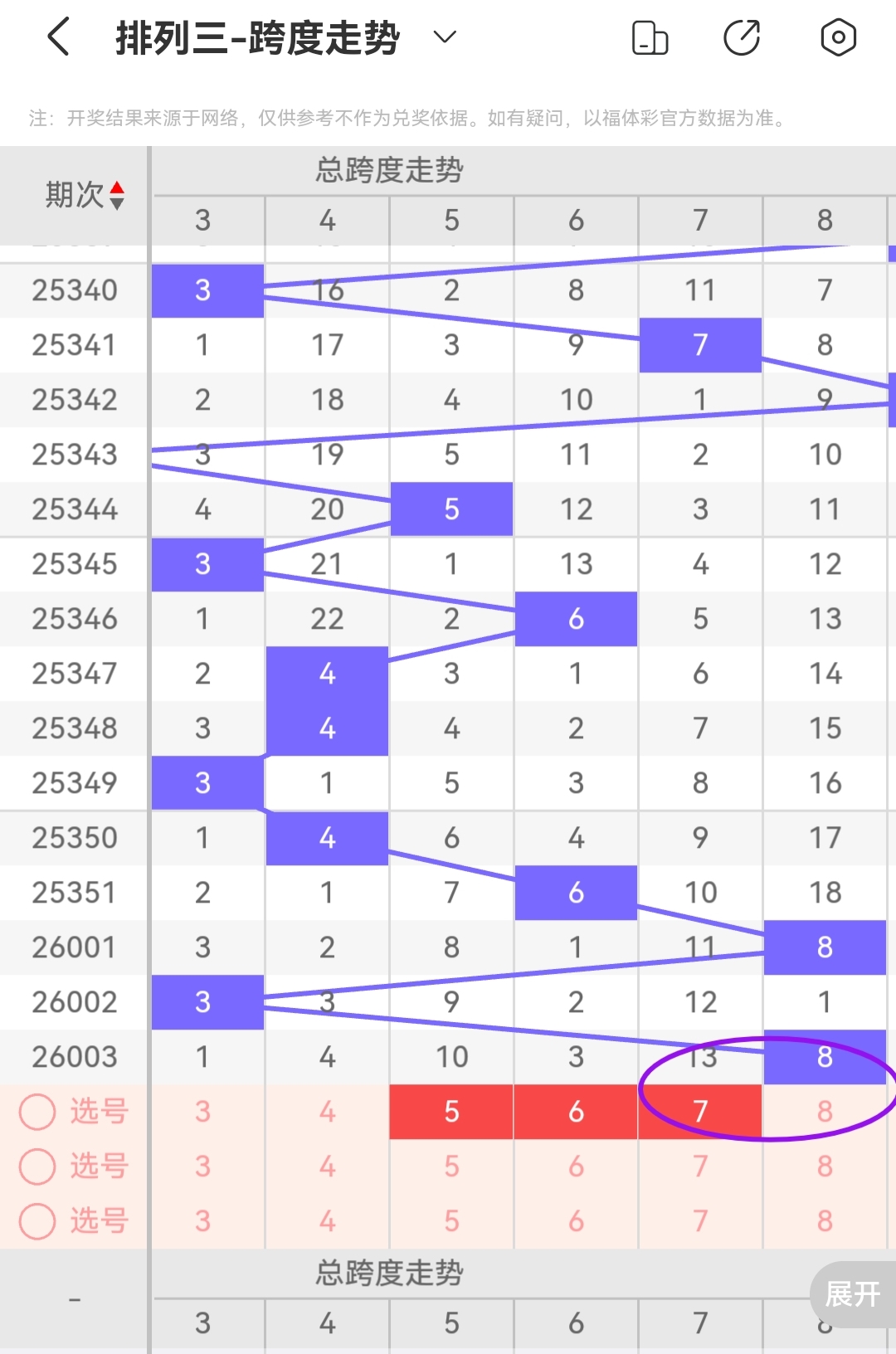Open the chart settings icon
The width and height of the screenshot is (896, 1354).
(x=838, y=37)
